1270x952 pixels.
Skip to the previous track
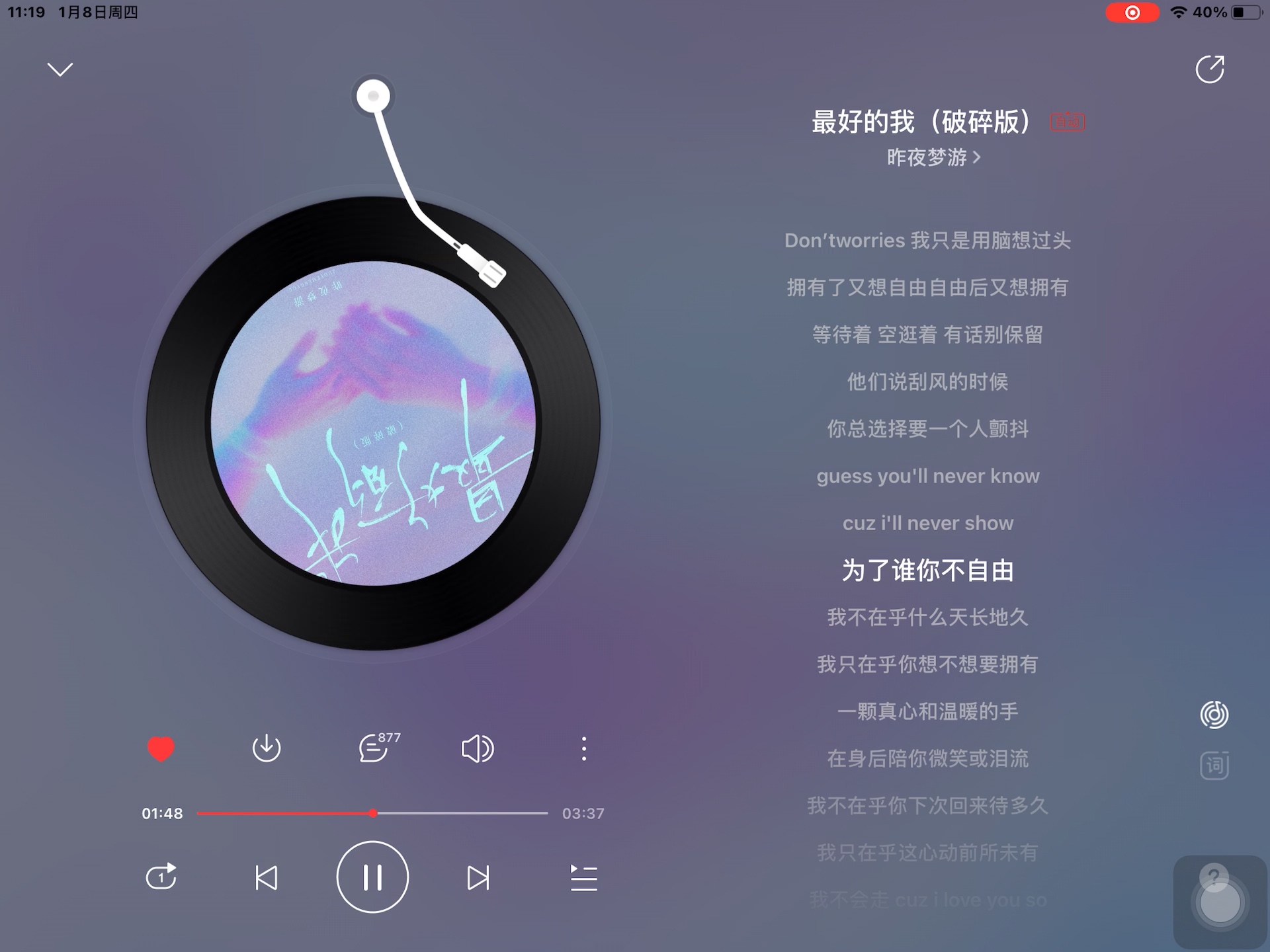[267, 877]
